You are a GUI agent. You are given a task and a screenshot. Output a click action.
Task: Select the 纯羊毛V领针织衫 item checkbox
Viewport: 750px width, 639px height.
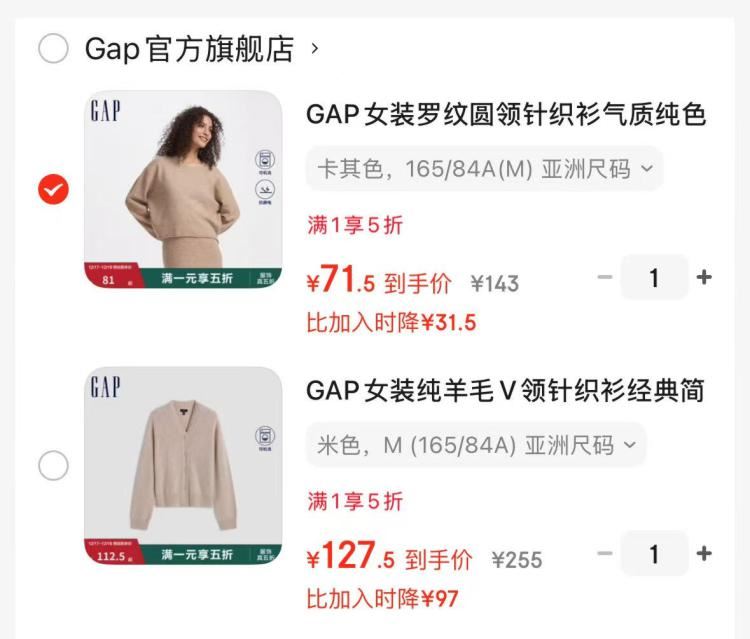pyautogui.click(x=53, y=465)
